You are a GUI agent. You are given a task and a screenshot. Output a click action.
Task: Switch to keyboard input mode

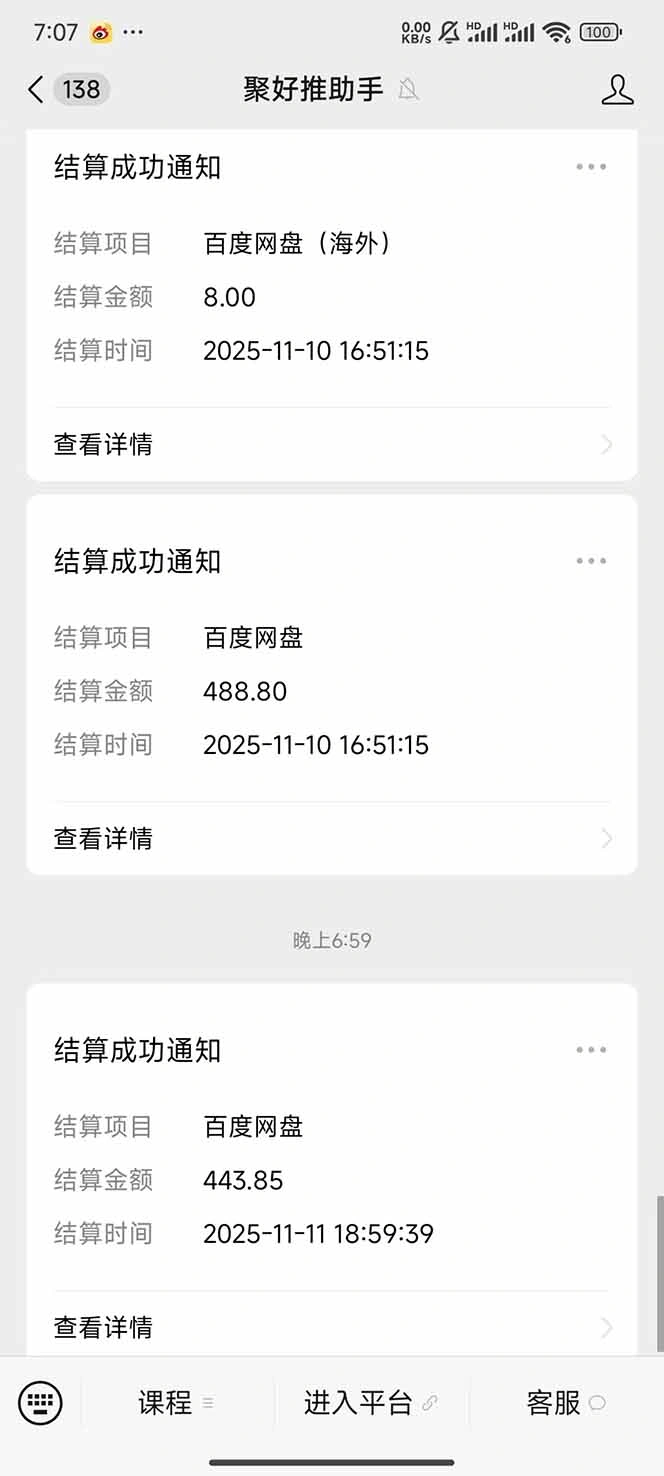coord(40,1403)
